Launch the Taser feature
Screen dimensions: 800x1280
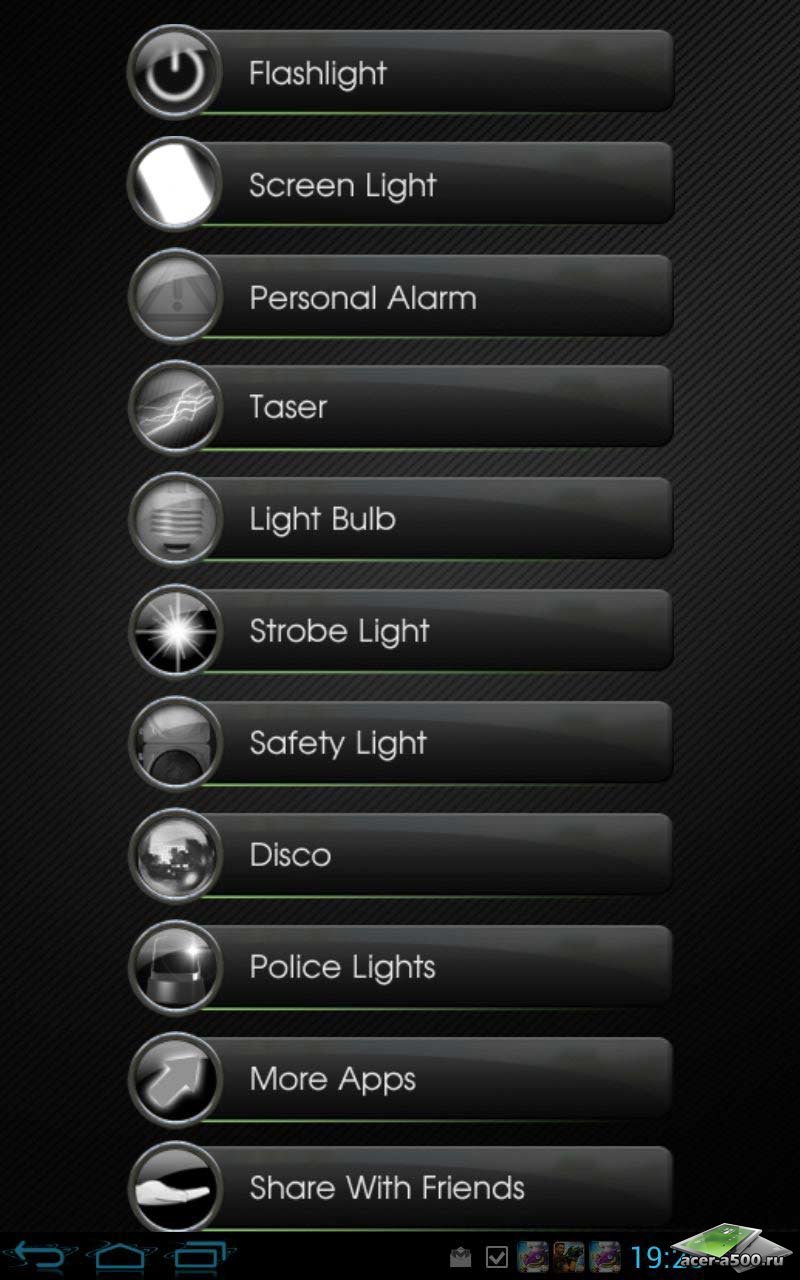(x=400, y=407)
